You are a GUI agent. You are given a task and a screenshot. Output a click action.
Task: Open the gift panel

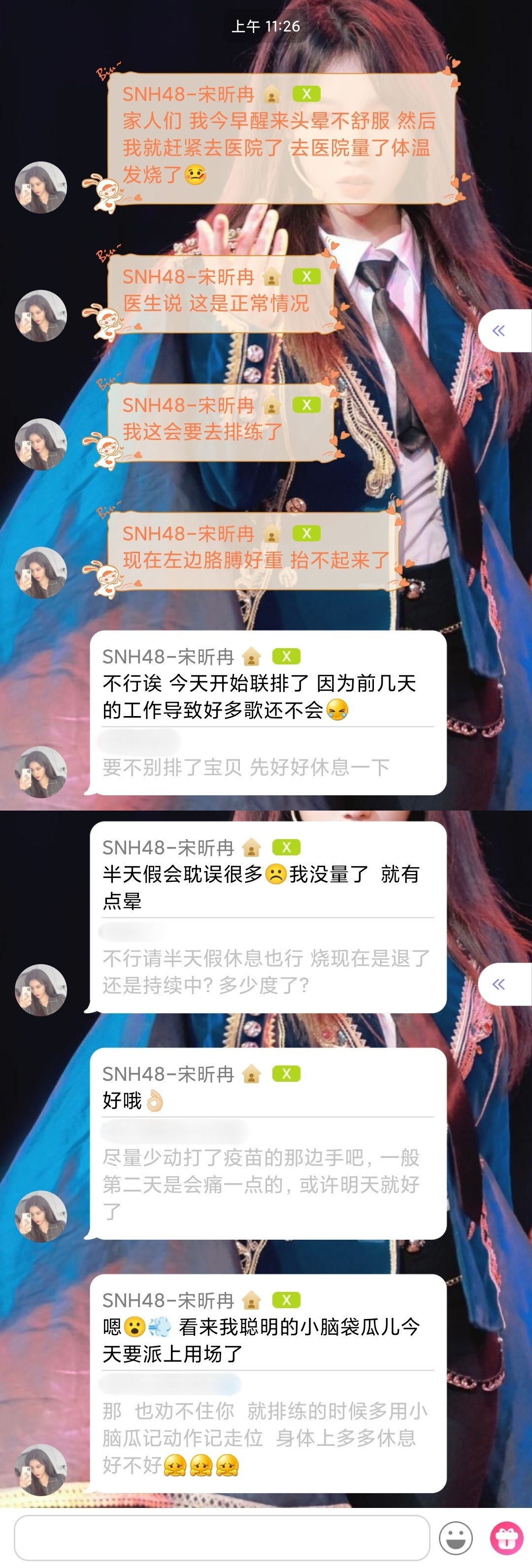506,1537
